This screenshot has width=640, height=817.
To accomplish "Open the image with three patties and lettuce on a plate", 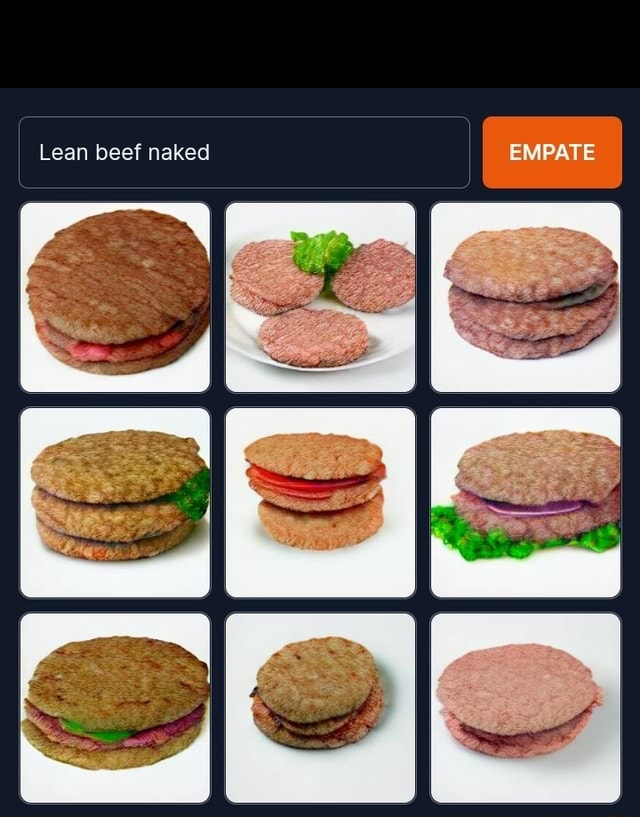I will 320,297.
